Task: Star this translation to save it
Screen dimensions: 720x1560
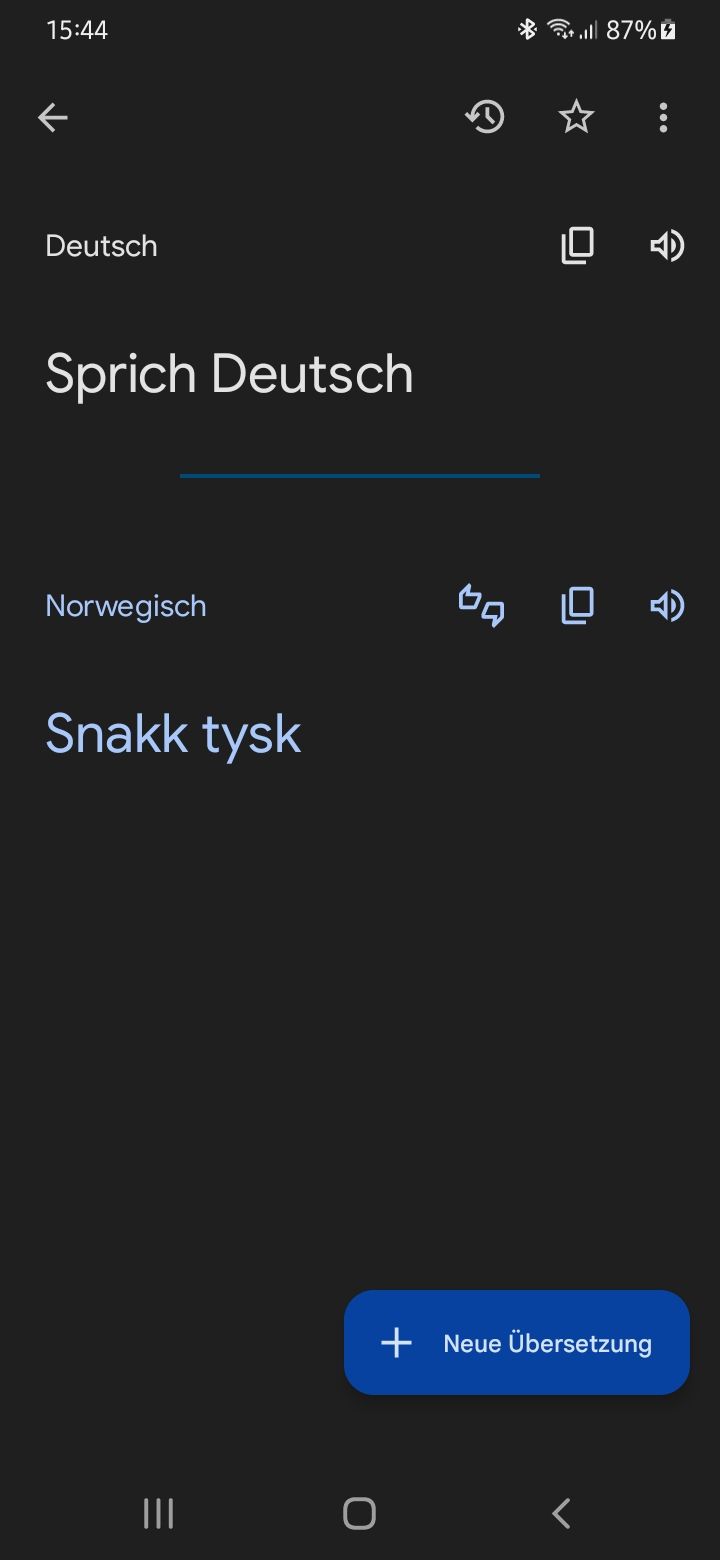Action: point(576,118)
